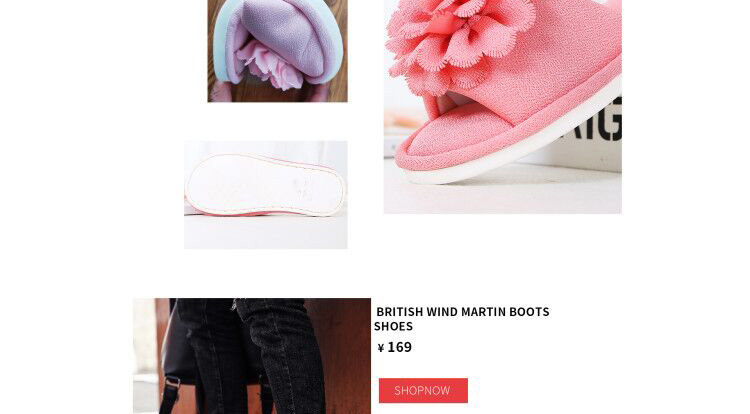
Task: Tap the SHOPNOW button for Martin boots
Action: click(x=423, y=390)
